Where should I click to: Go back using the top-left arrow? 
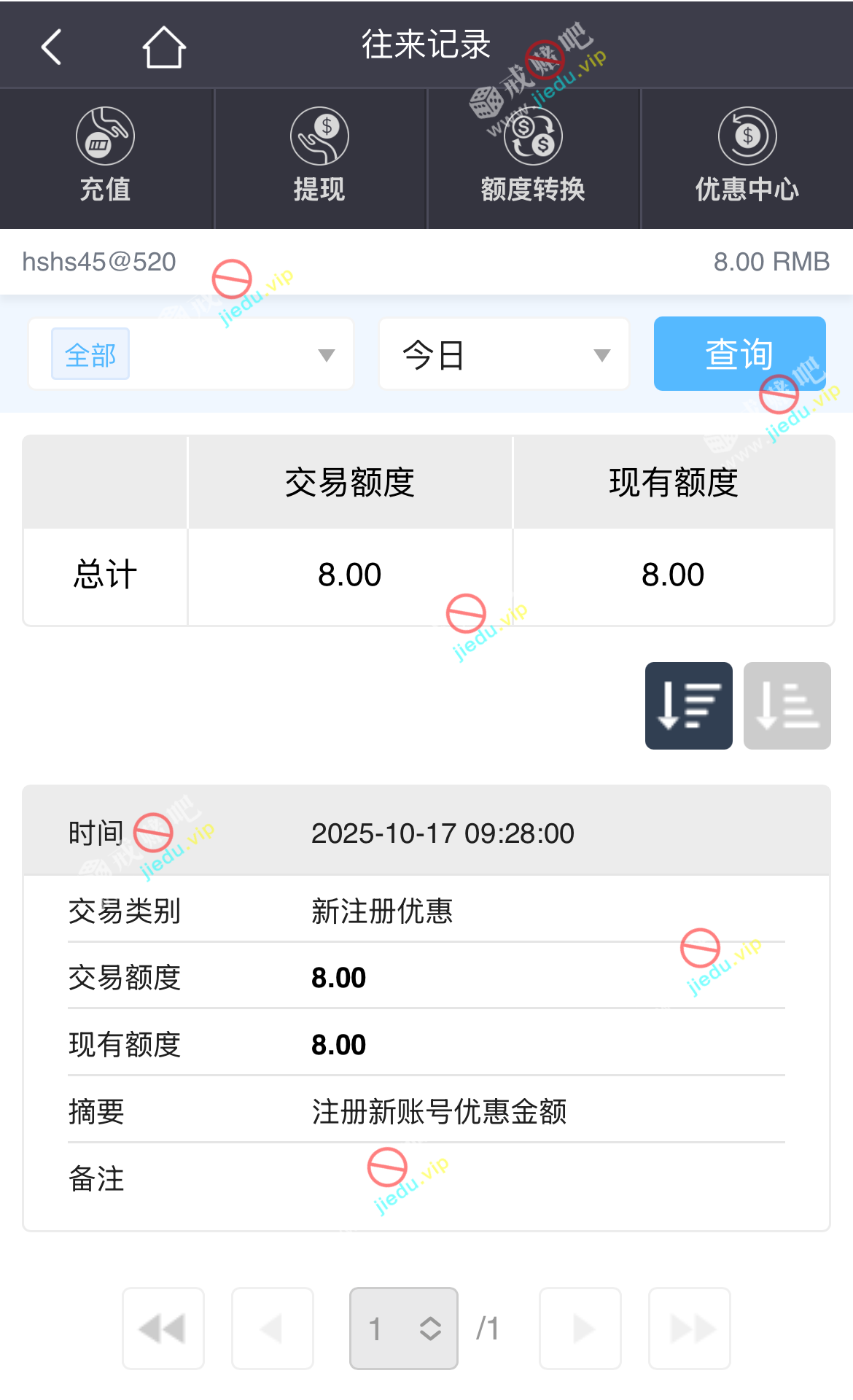click(51, 47)
